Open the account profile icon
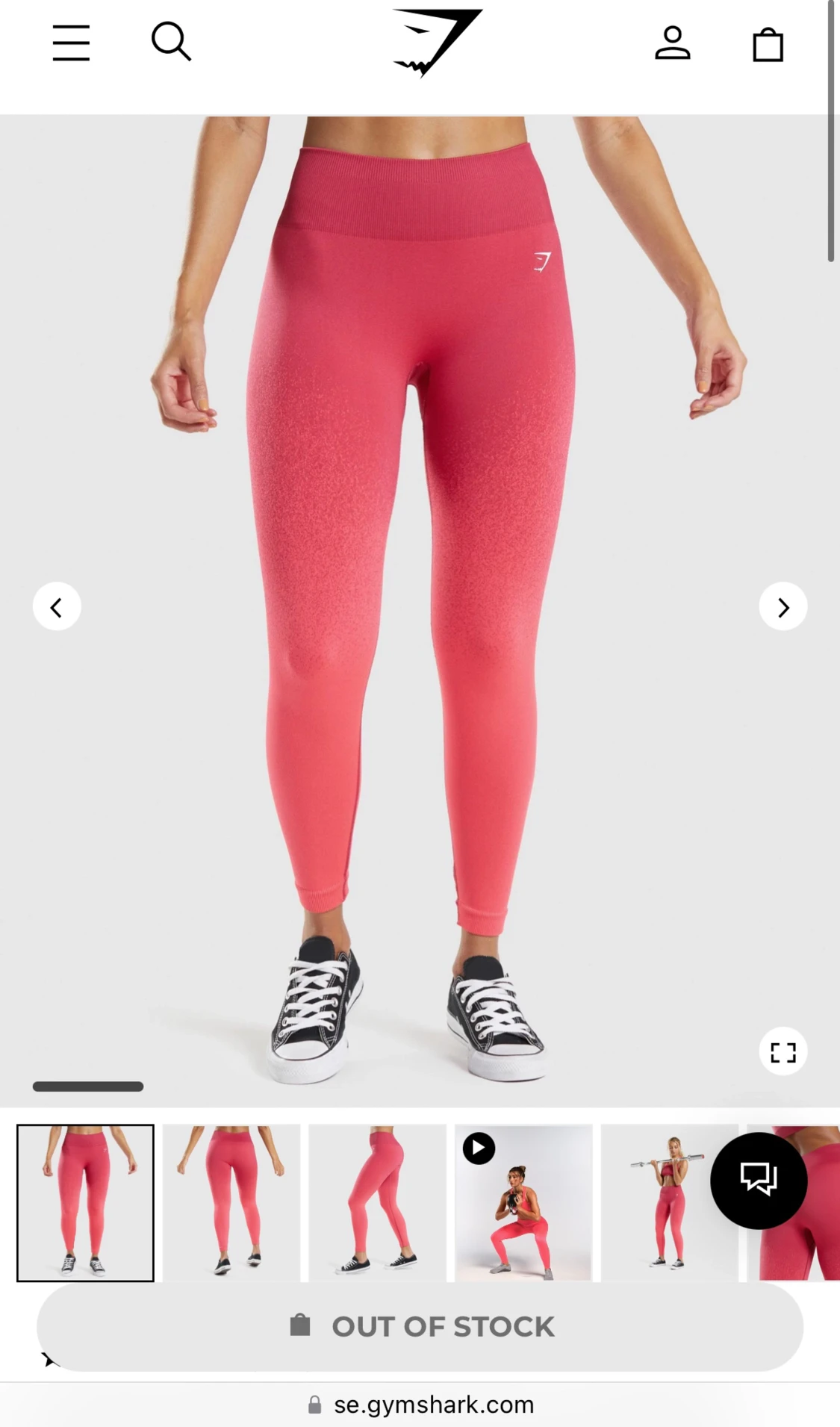Viewport: 840px width, 1427px height. [x=672, y=43]
